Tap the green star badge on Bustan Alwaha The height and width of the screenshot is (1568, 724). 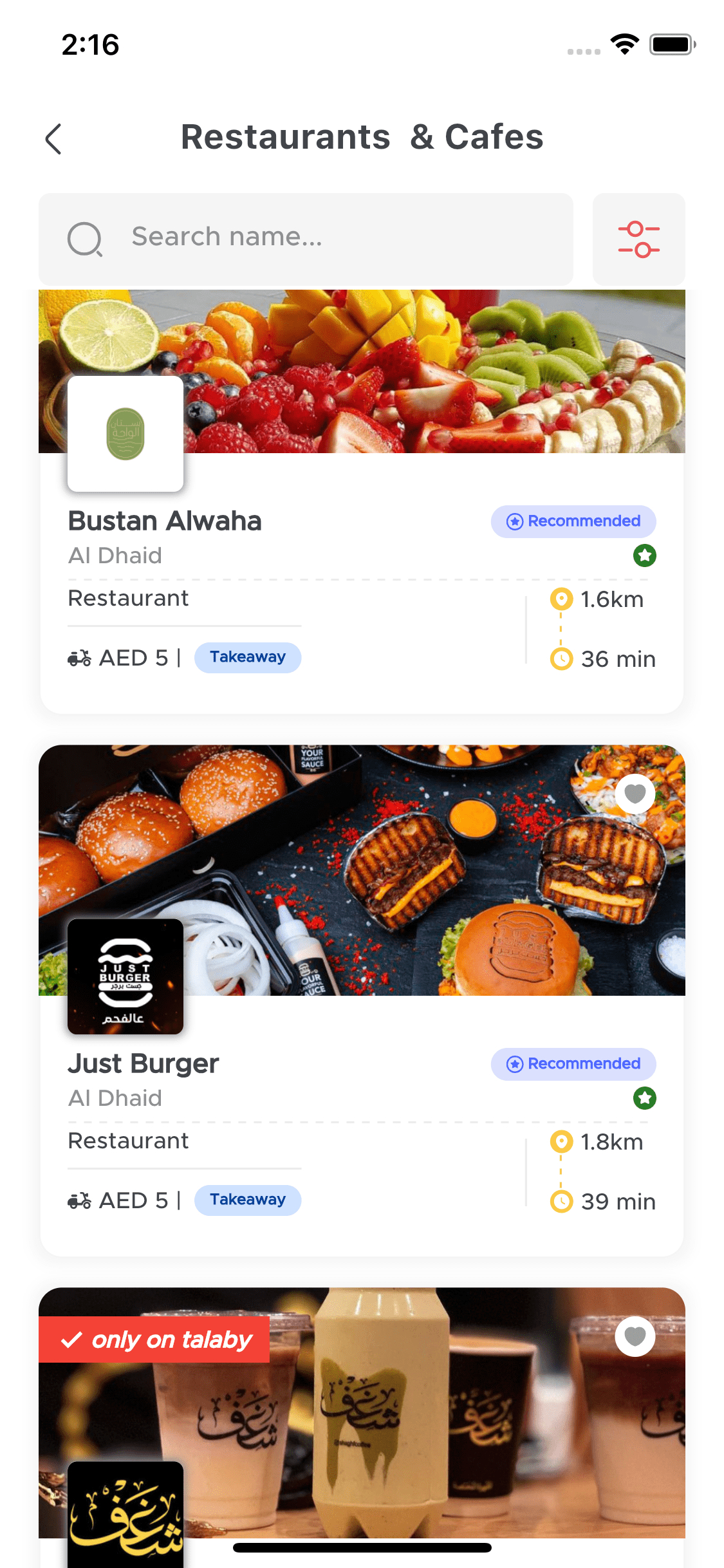click(x=645, y=555)
